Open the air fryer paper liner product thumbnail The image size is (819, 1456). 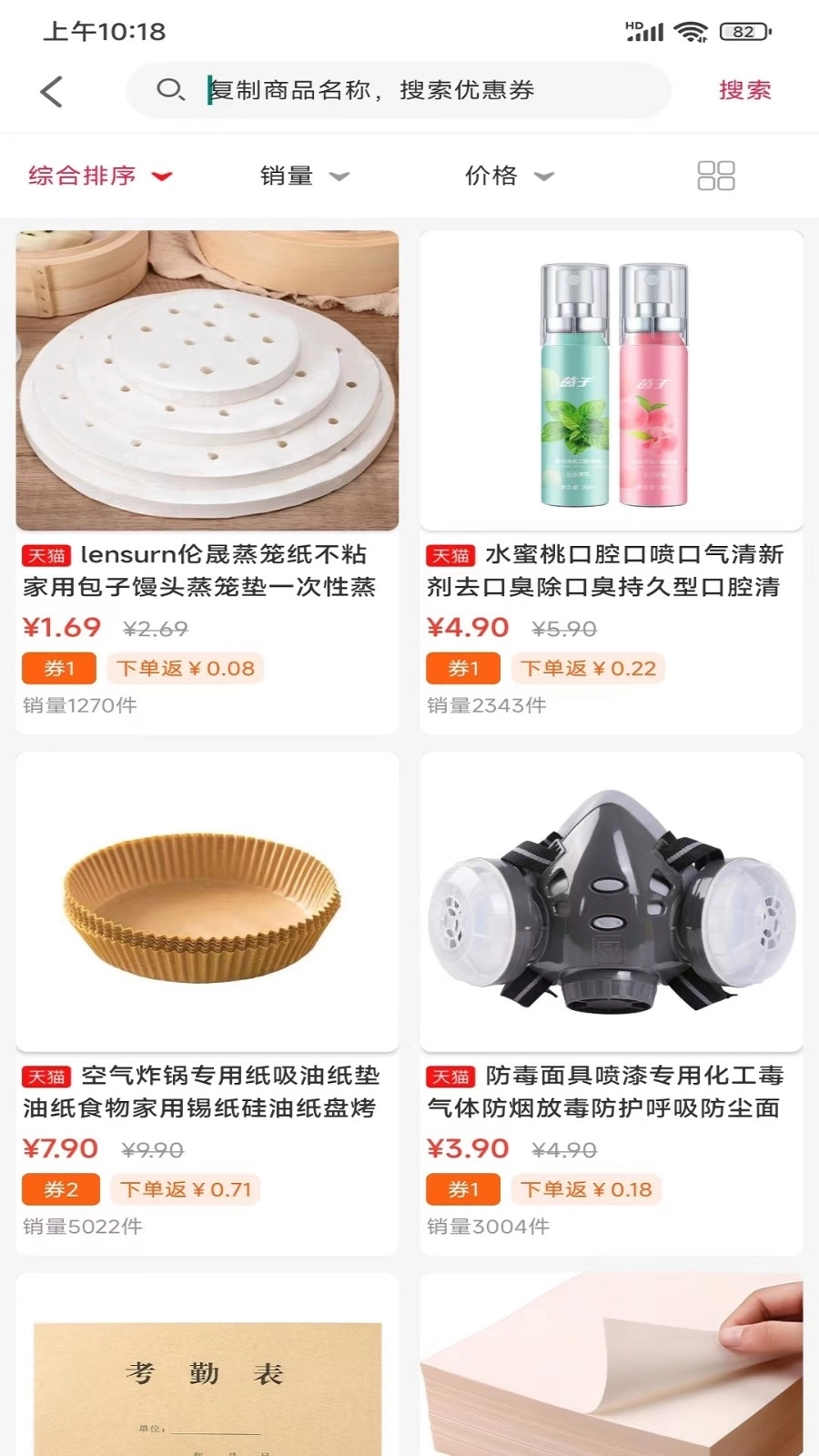pos(207,901)
